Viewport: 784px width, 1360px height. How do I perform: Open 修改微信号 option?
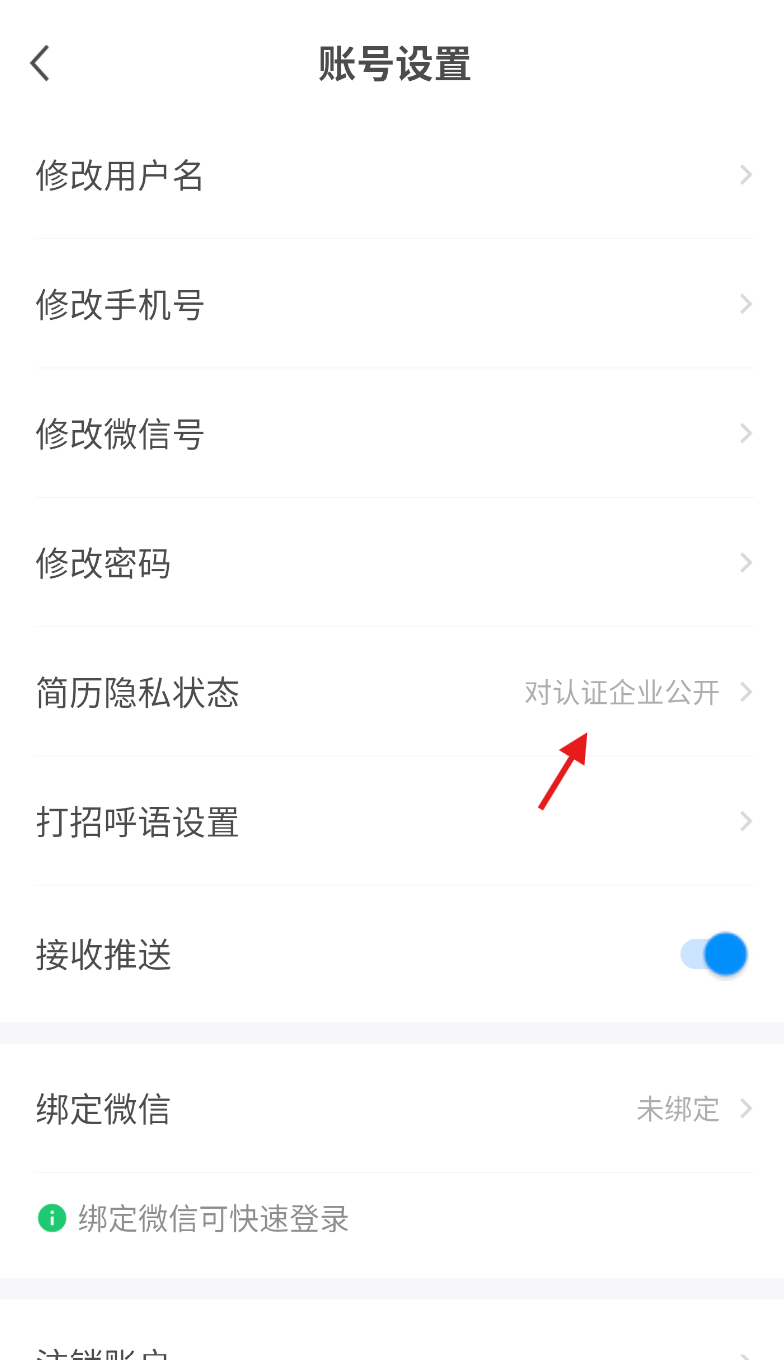pos(392,433)
